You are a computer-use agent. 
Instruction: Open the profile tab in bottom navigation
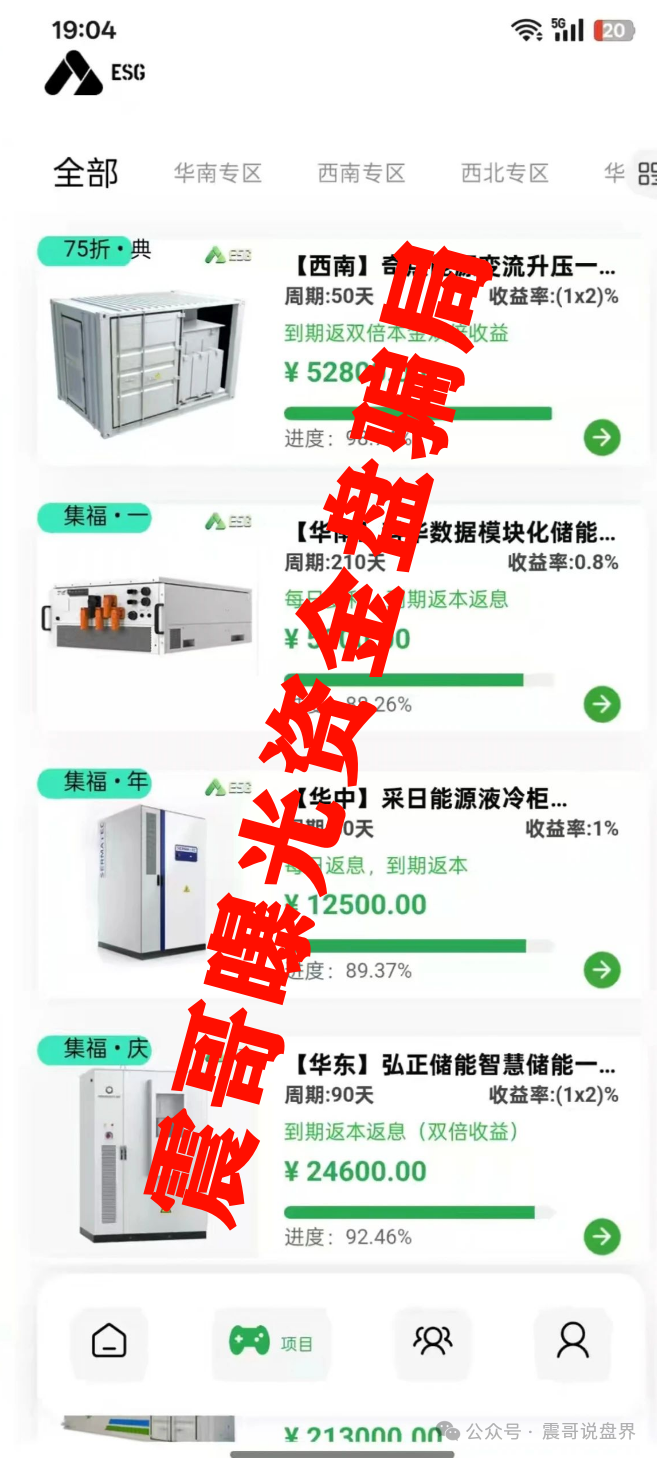tap(573, 1340)
